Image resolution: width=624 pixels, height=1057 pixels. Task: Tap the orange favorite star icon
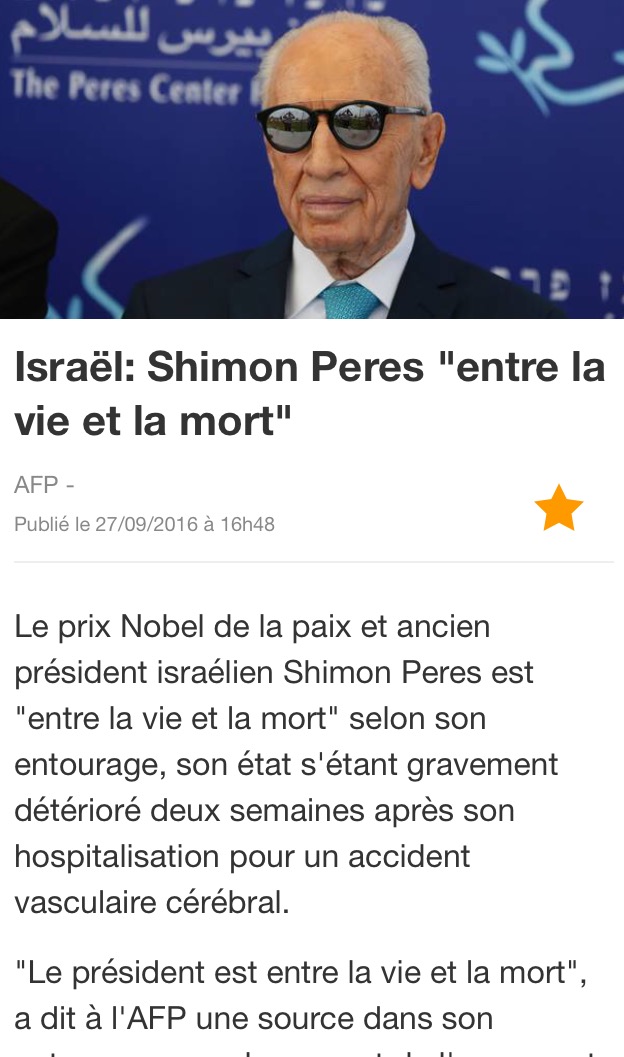pos(559,508)
